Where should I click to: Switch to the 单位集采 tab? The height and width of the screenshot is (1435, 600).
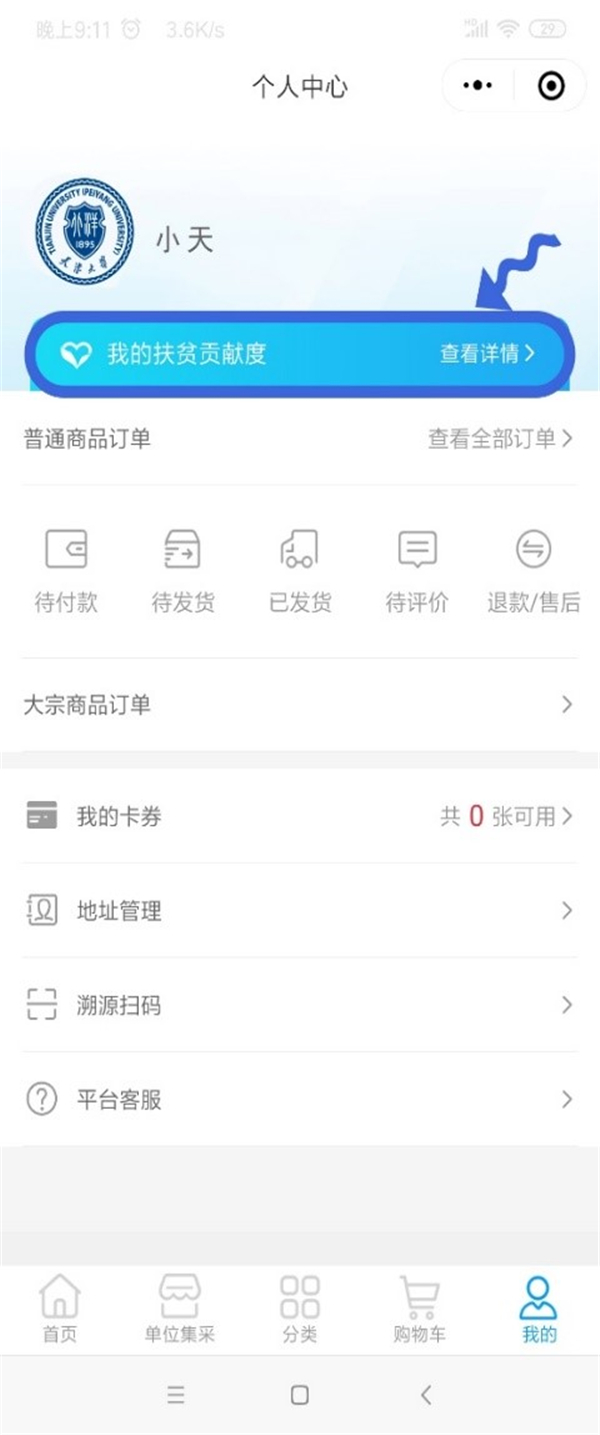pyautogui.click(x=180, y=1309)
